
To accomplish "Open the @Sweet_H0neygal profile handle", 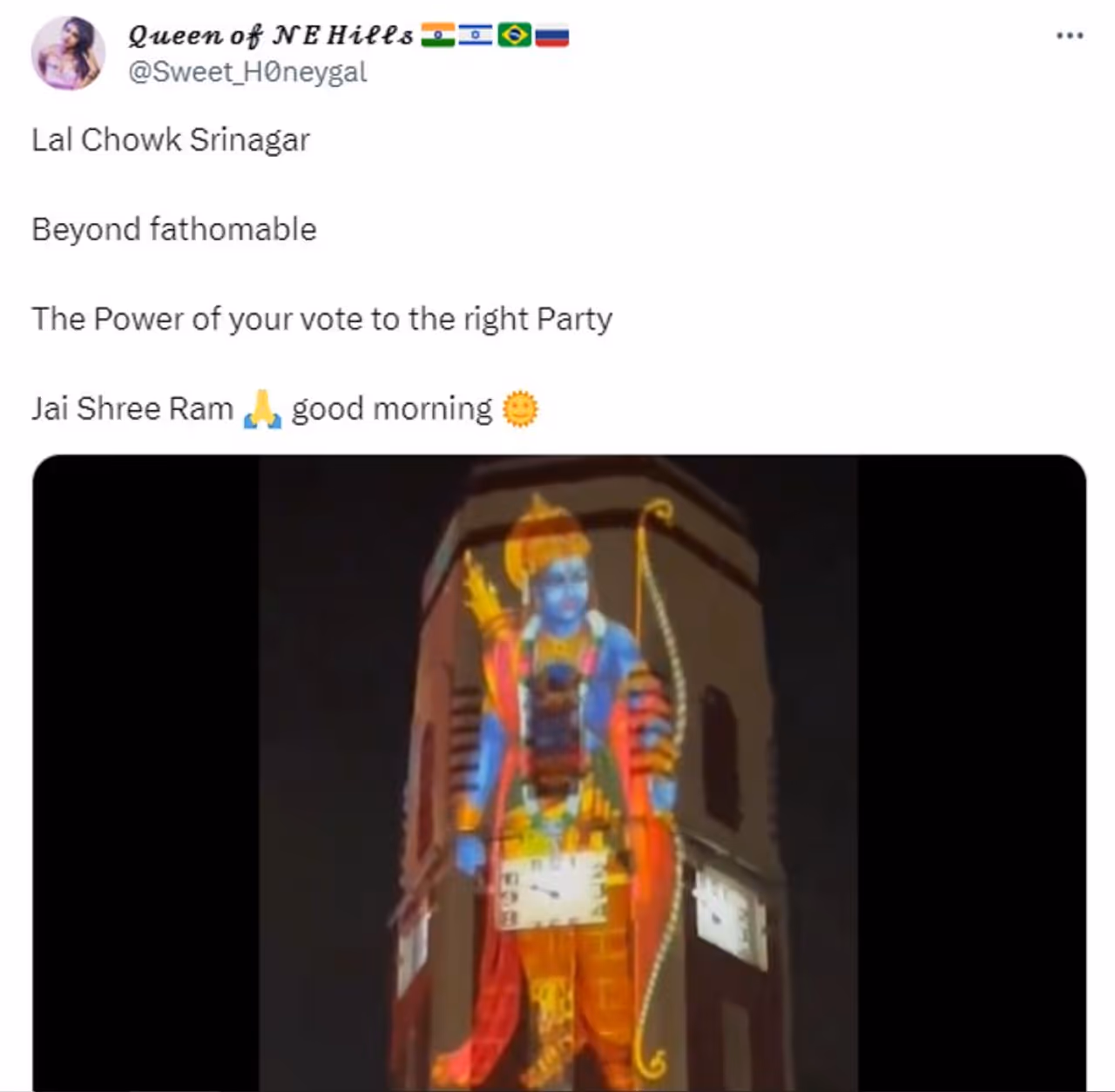I will tap(247, 71).
